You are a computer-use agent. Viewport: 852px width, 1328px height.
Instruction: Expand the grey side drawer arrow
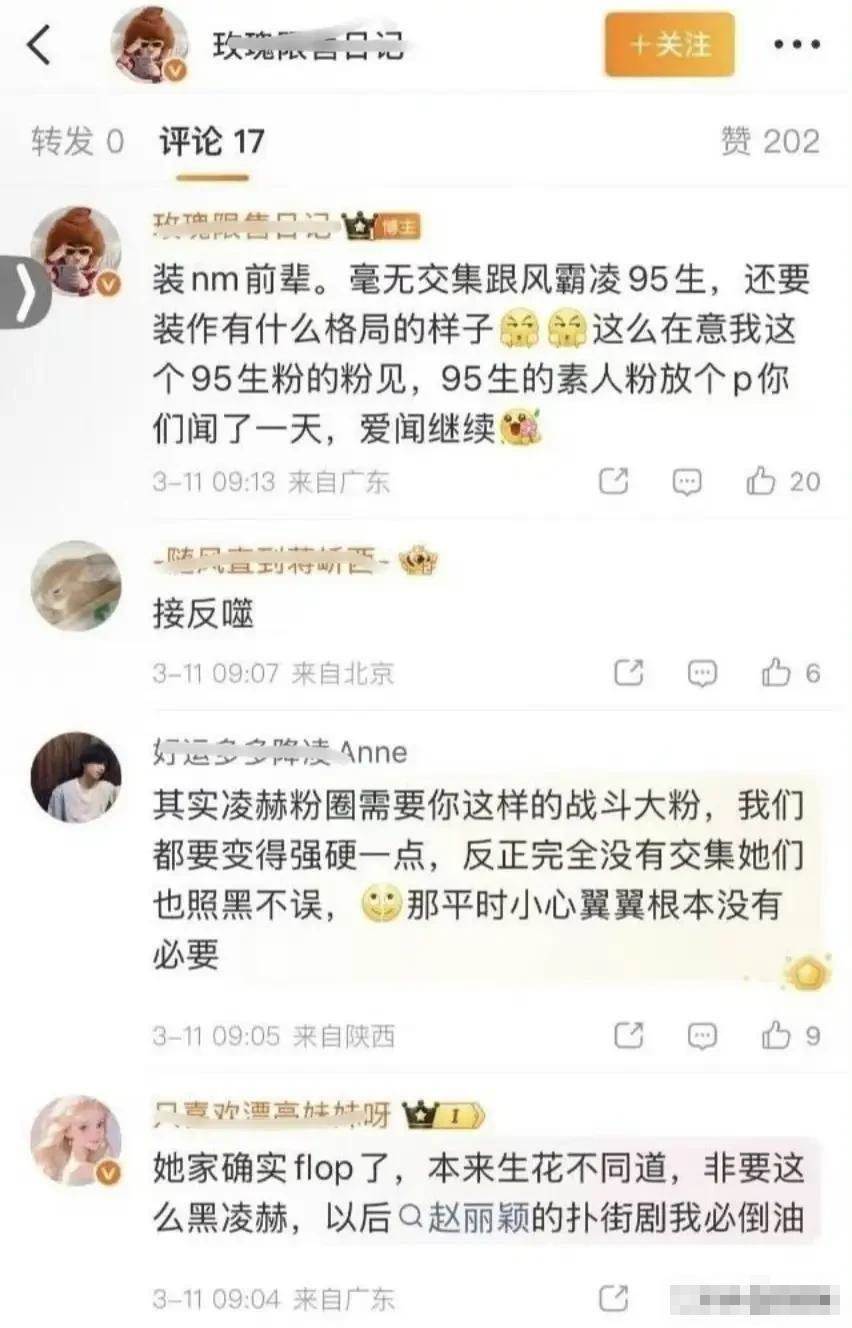click(x=22, y=292)
